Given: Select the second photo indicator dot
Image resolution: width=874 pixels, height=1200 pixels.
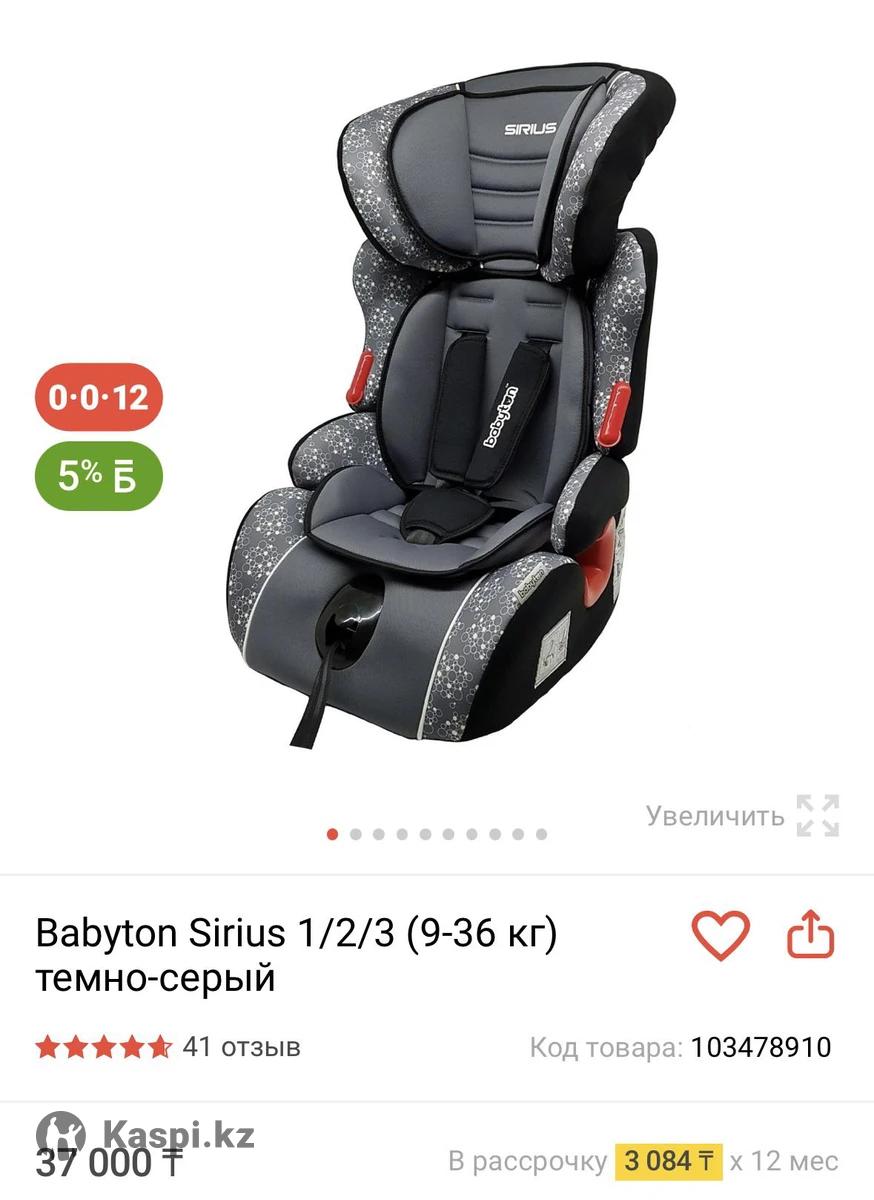Looking at the screenshot, I should pyautogui.click(x=355, y=834).
